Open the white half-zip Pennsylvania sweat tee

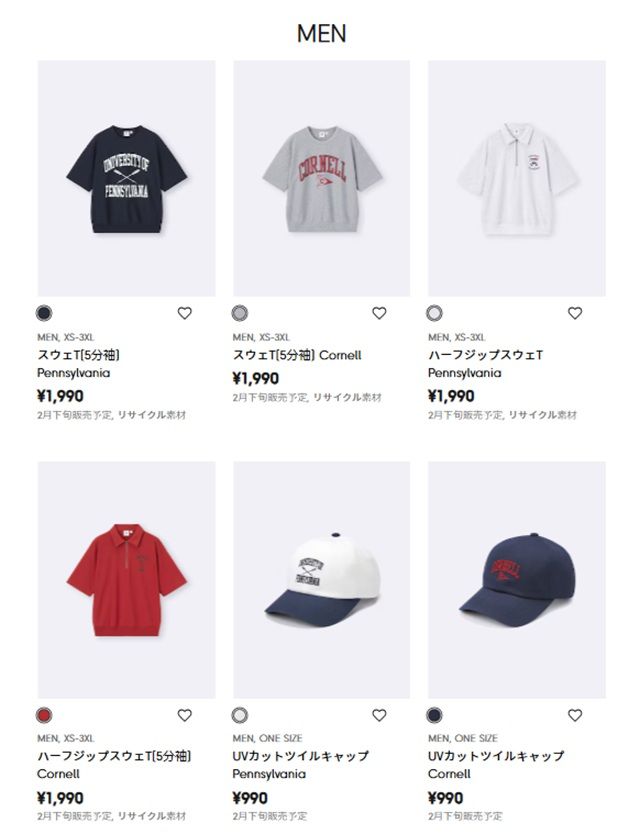[516, 178]
